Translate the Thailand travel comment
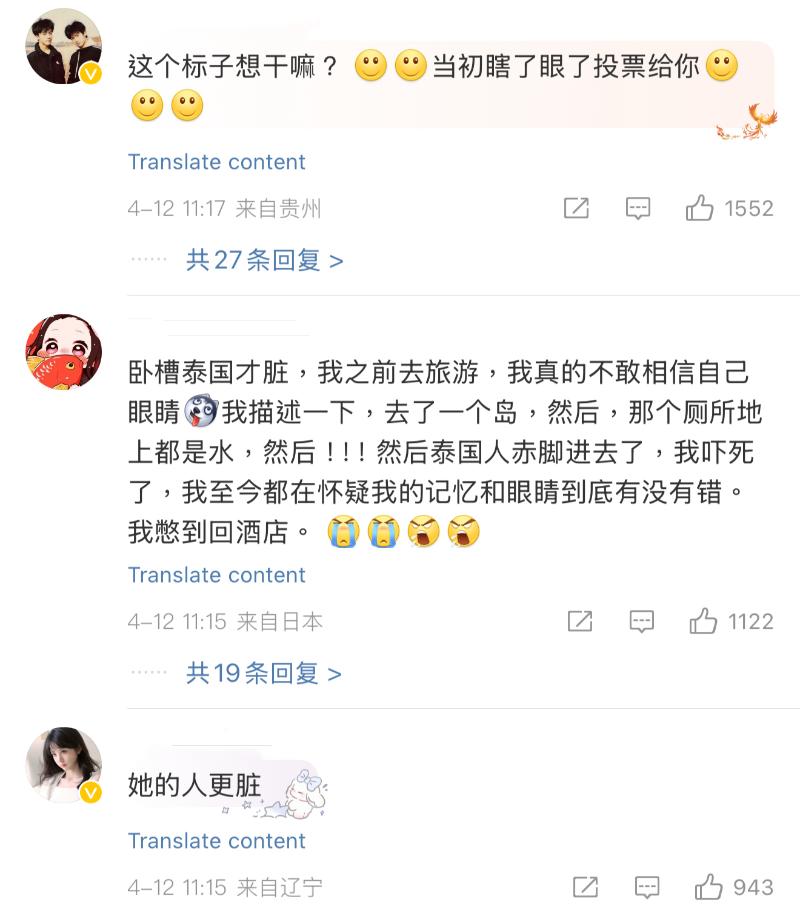Viewport: 800px width, 908px height. coord(216,575)
